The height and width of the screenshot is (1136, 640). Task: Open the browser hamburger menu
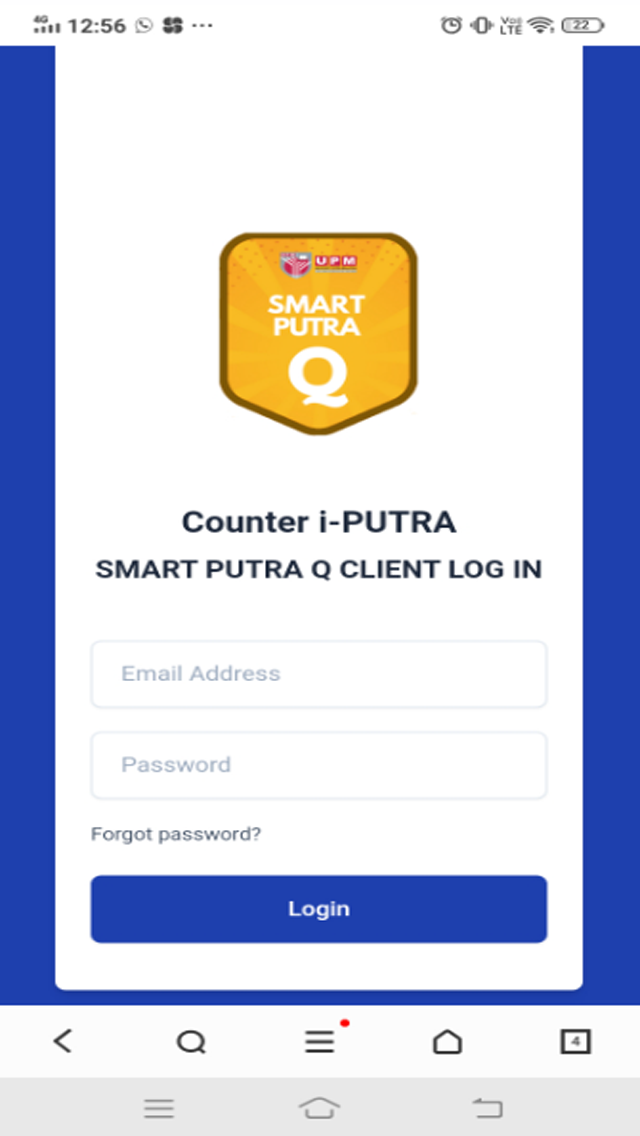pos(319,1042)
